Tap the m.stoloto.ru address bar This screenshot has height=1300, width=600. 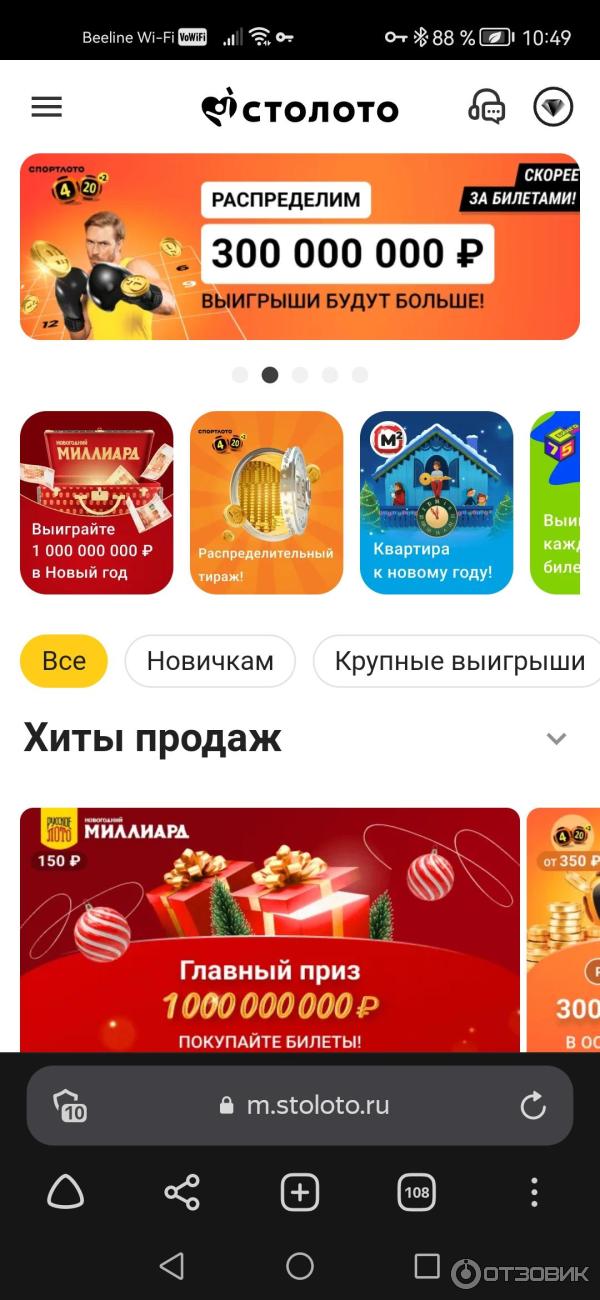(305, 1105)
